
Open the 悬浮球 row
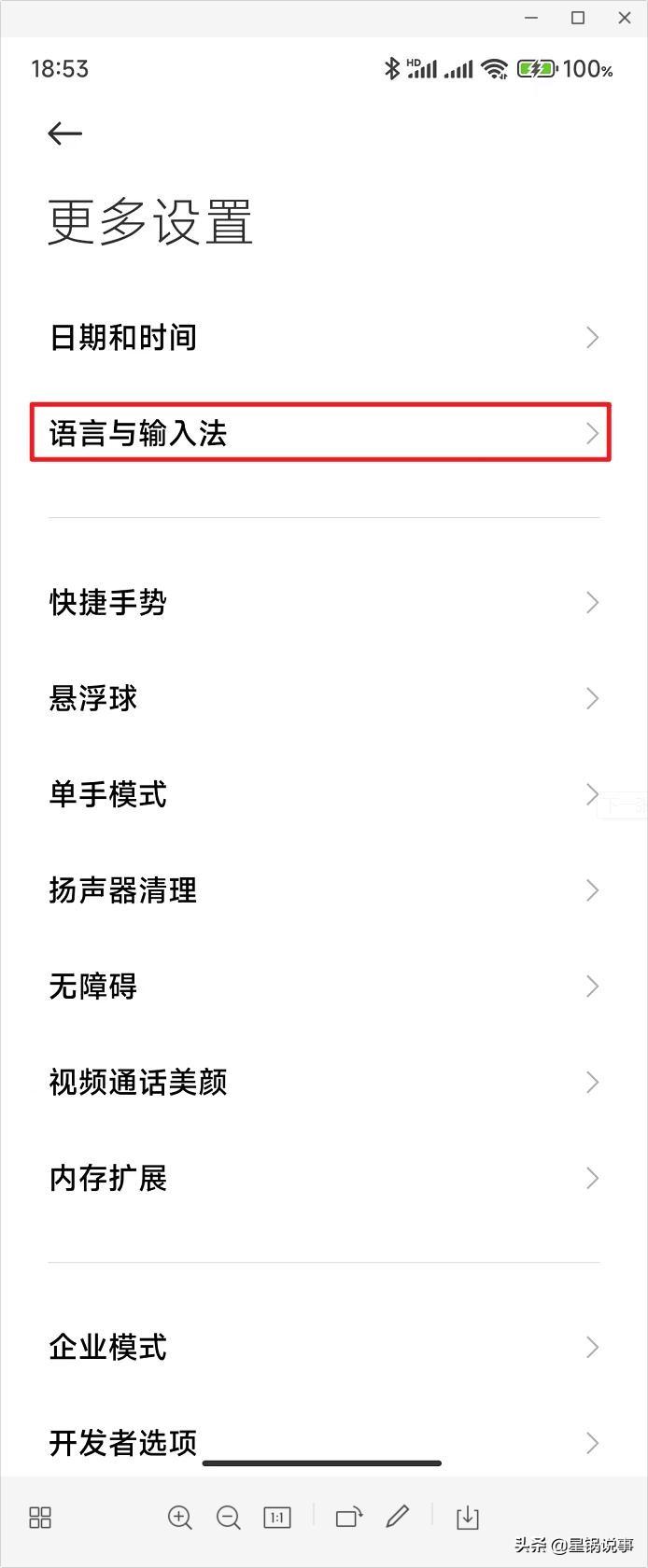click(x=322, y=698)
